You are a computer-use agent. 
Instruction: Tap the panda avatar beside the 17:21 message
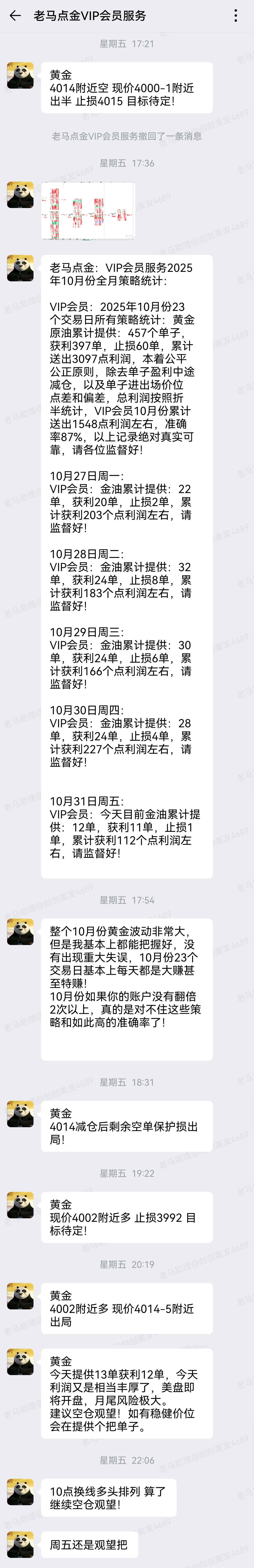point(20,75)
